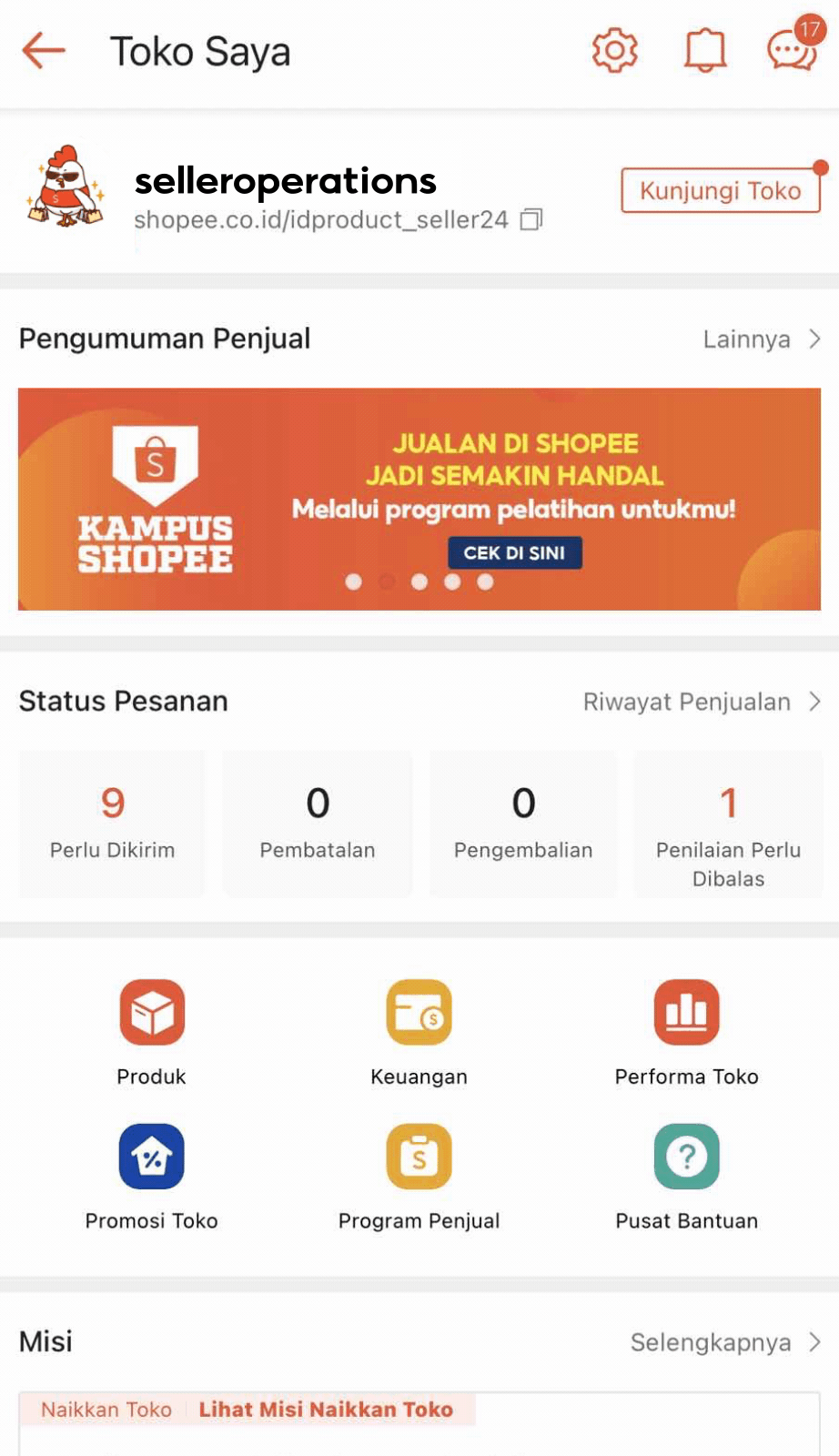This screenshot has height=1456, width=839.
Task: Select the fourth carousel dot indicator
Action: [452, 581]
